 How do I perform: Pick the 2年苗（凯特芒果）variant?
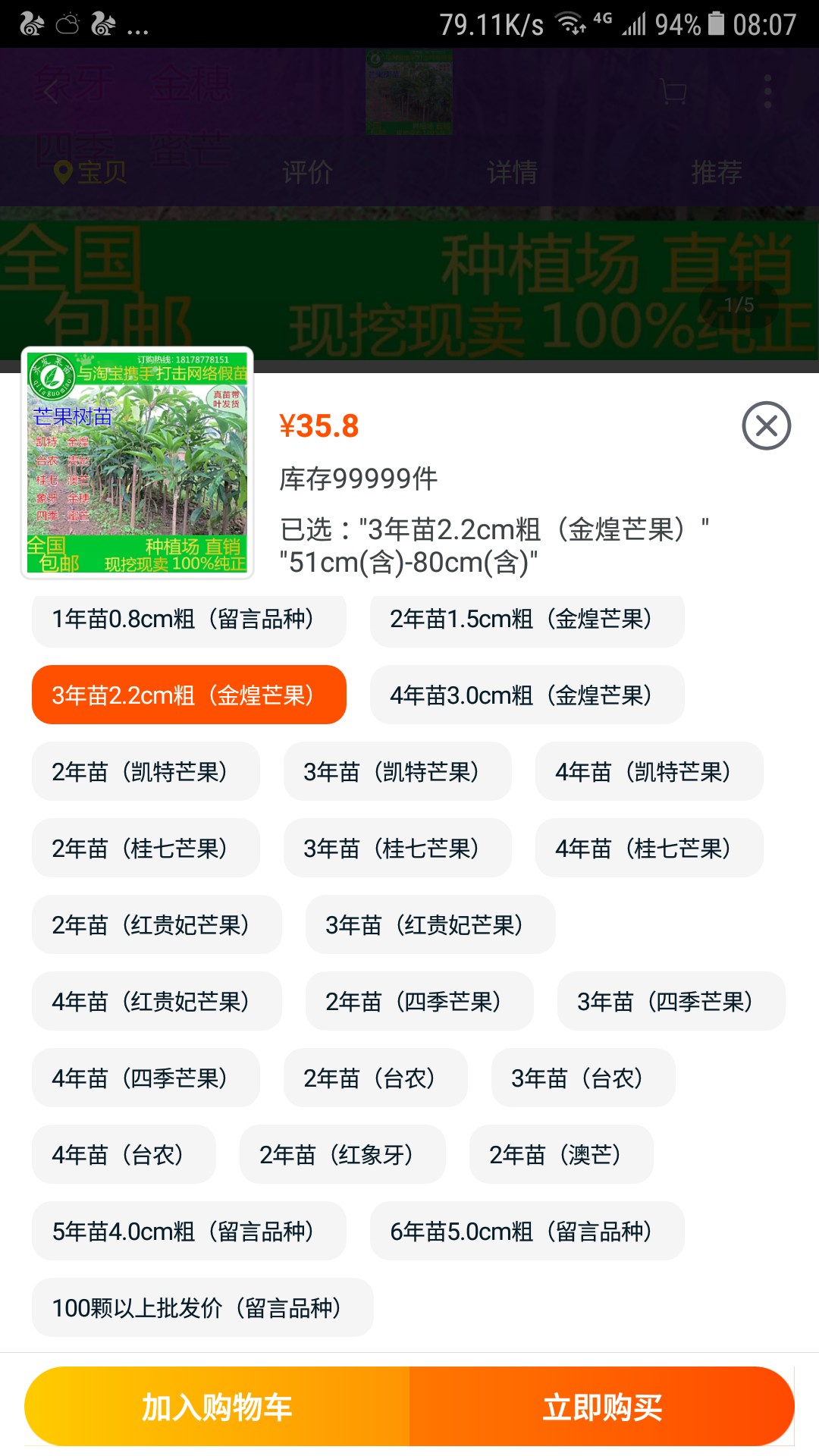point(146,771)
